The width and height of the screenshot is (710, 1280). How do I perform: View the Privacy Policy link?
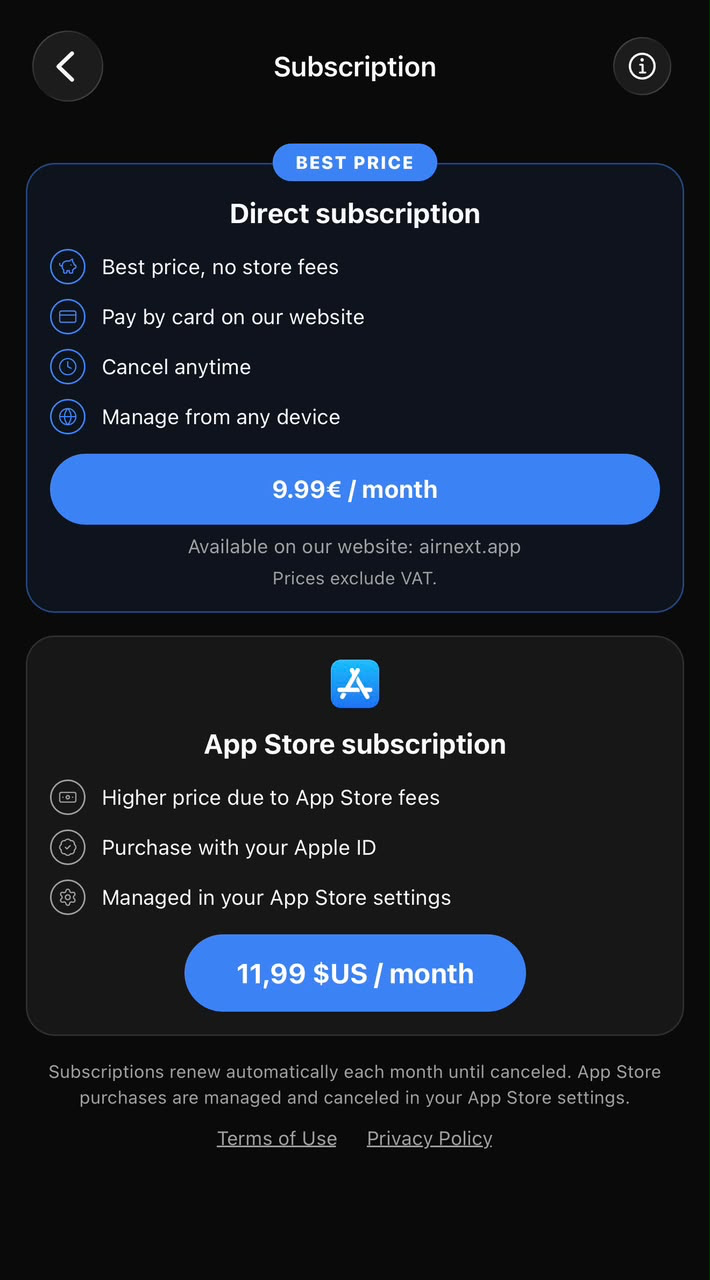(430, 1138)
